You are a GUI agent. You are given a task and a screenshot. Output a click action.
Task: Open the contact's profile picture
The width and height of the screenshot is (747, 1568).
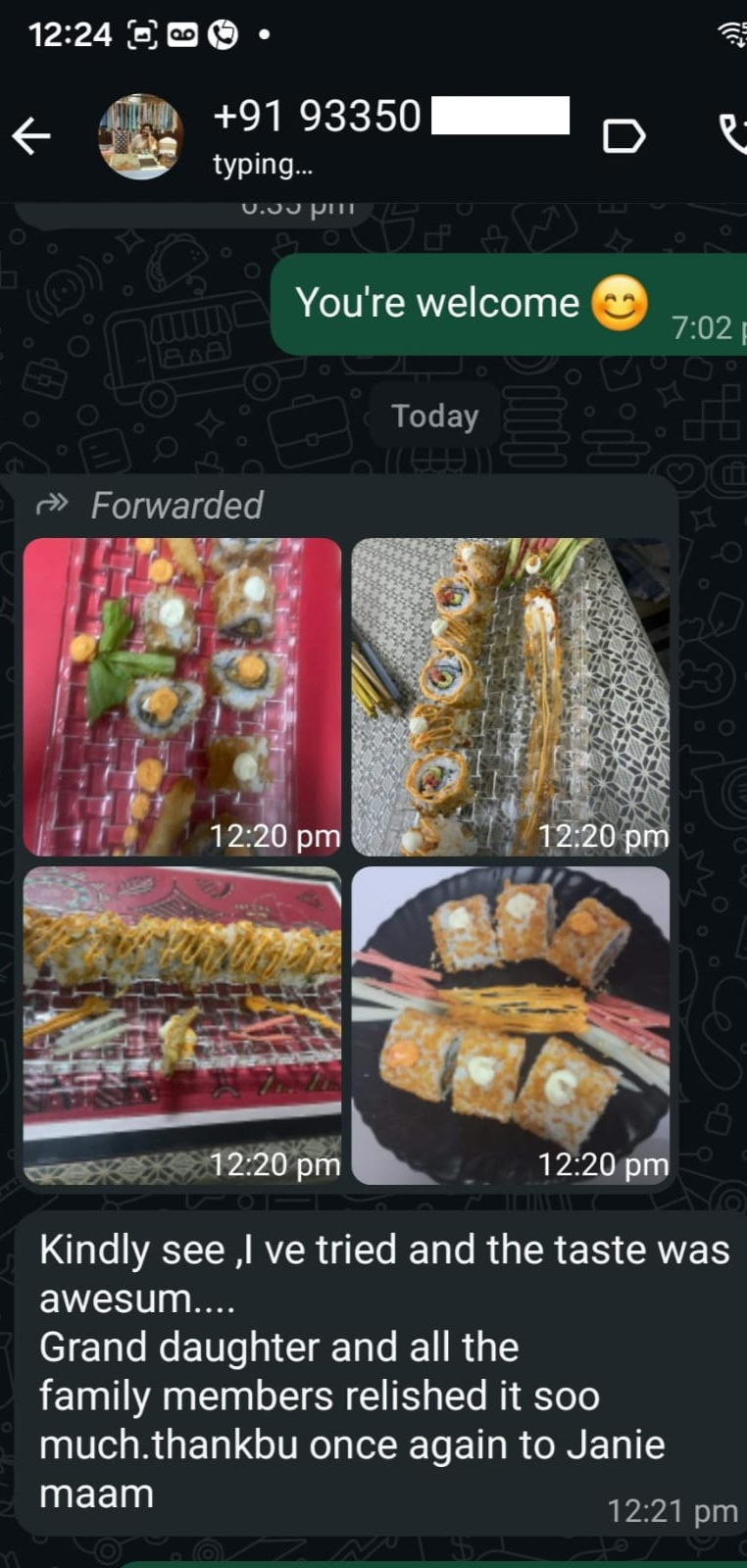tap(140, 136)
